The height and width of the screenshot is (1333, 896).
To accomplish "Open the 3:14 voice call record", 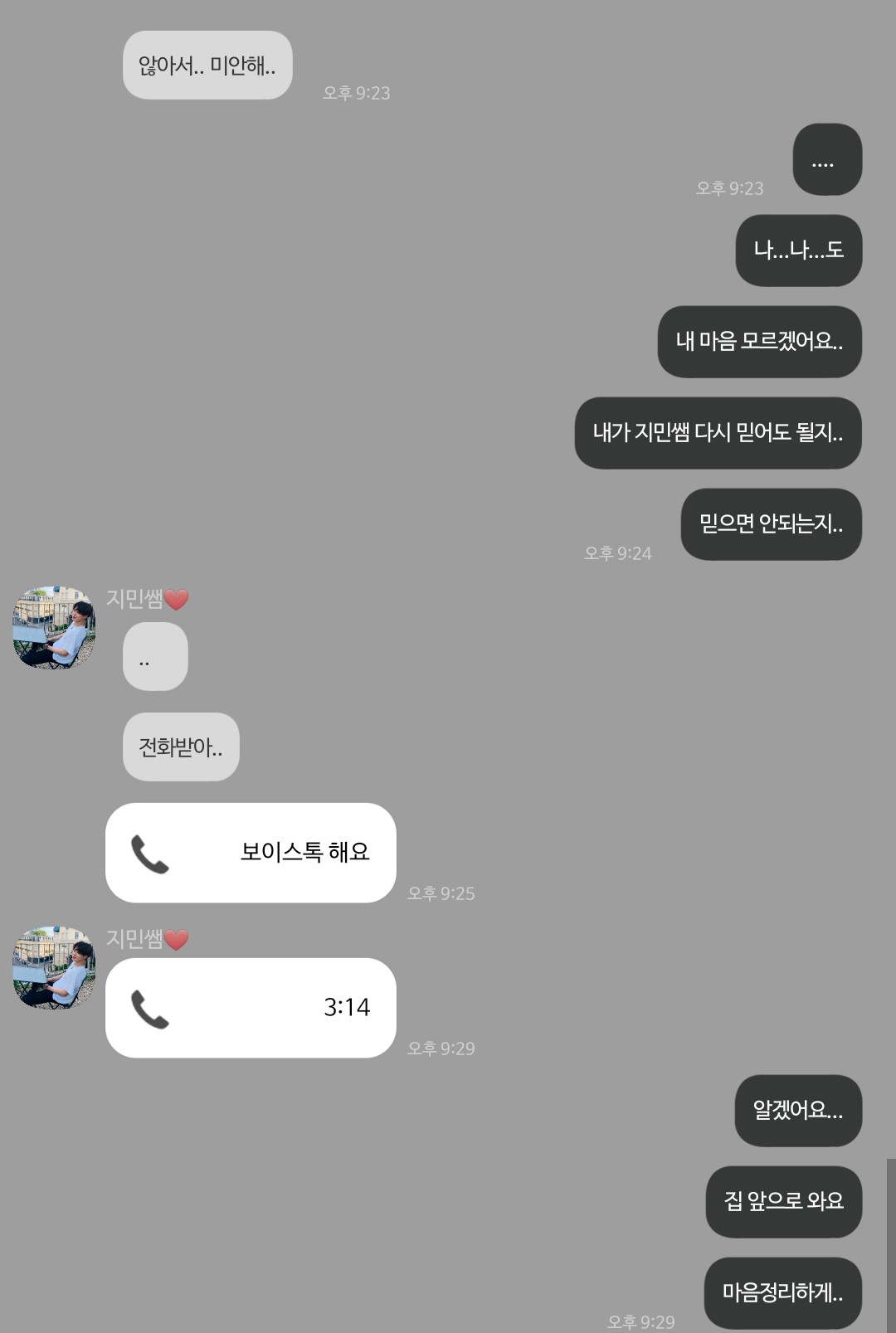I will click(x=251, y=1007).
